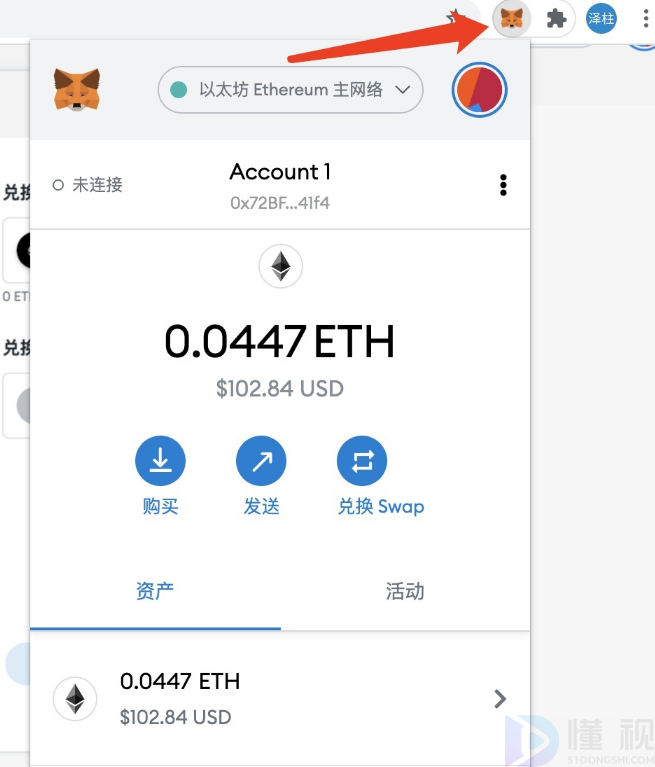Open Account 1 options menu
655x767 pixels.
[x=503, y=185]
